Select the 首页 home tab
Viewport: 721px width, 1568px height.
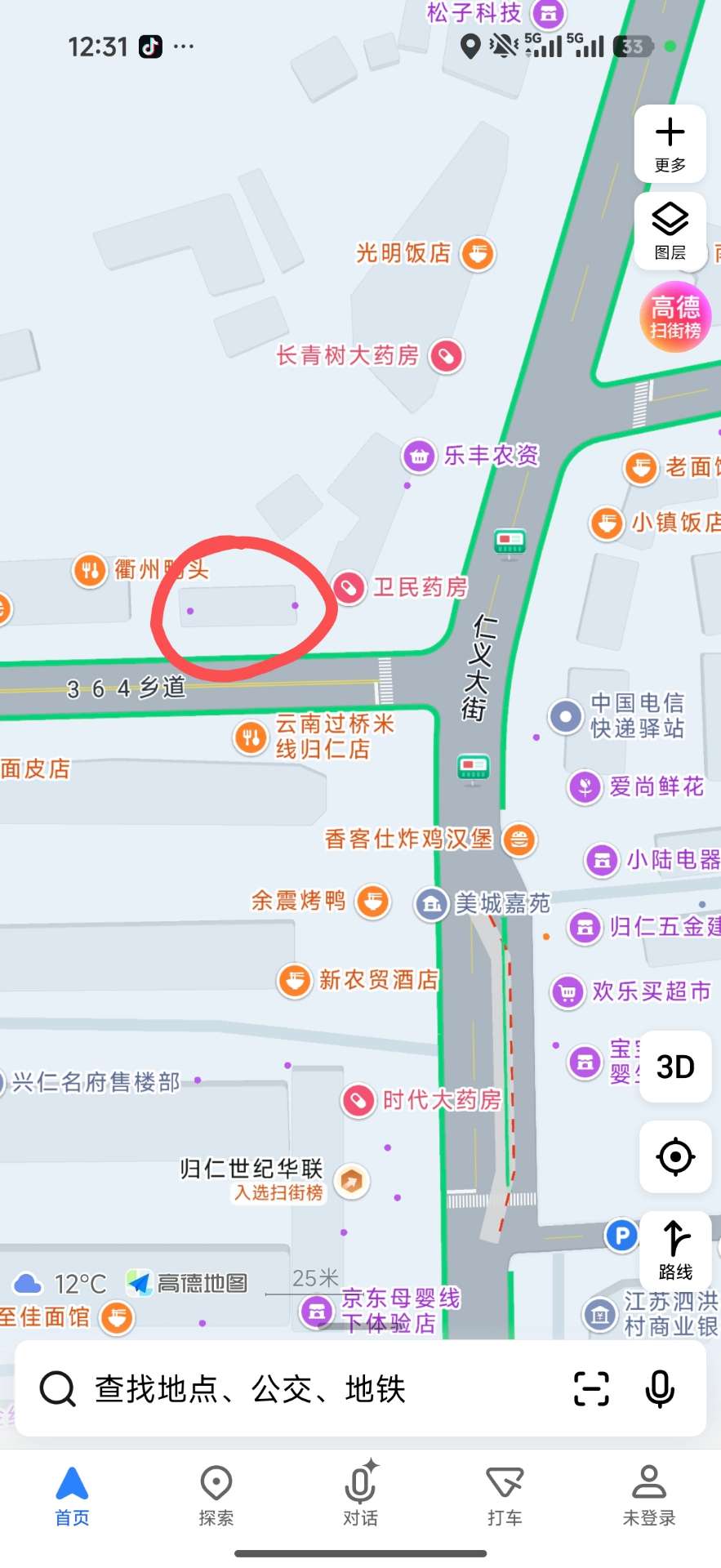[x=72, y=1496]
